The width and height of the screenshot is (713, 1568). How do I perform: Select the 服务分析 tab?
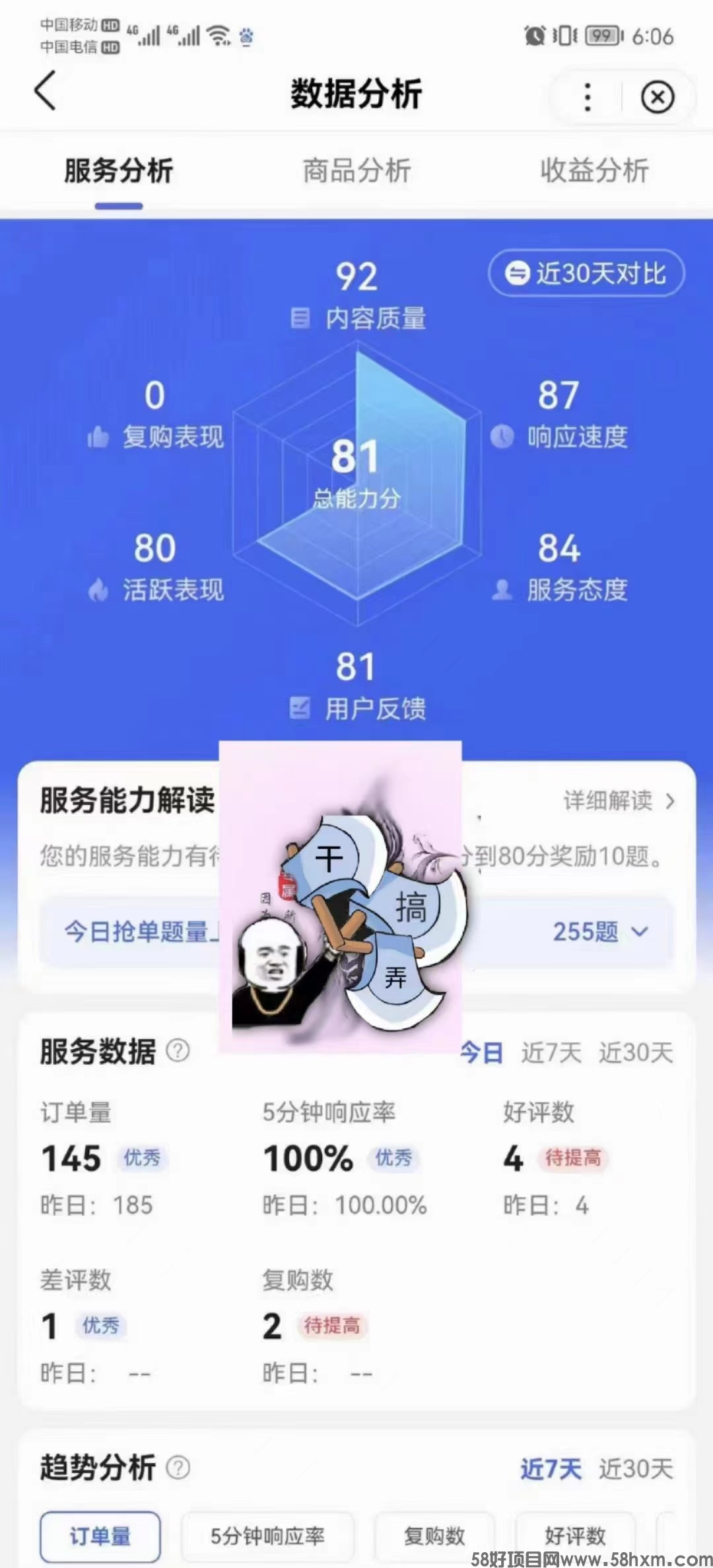point(119,170)
